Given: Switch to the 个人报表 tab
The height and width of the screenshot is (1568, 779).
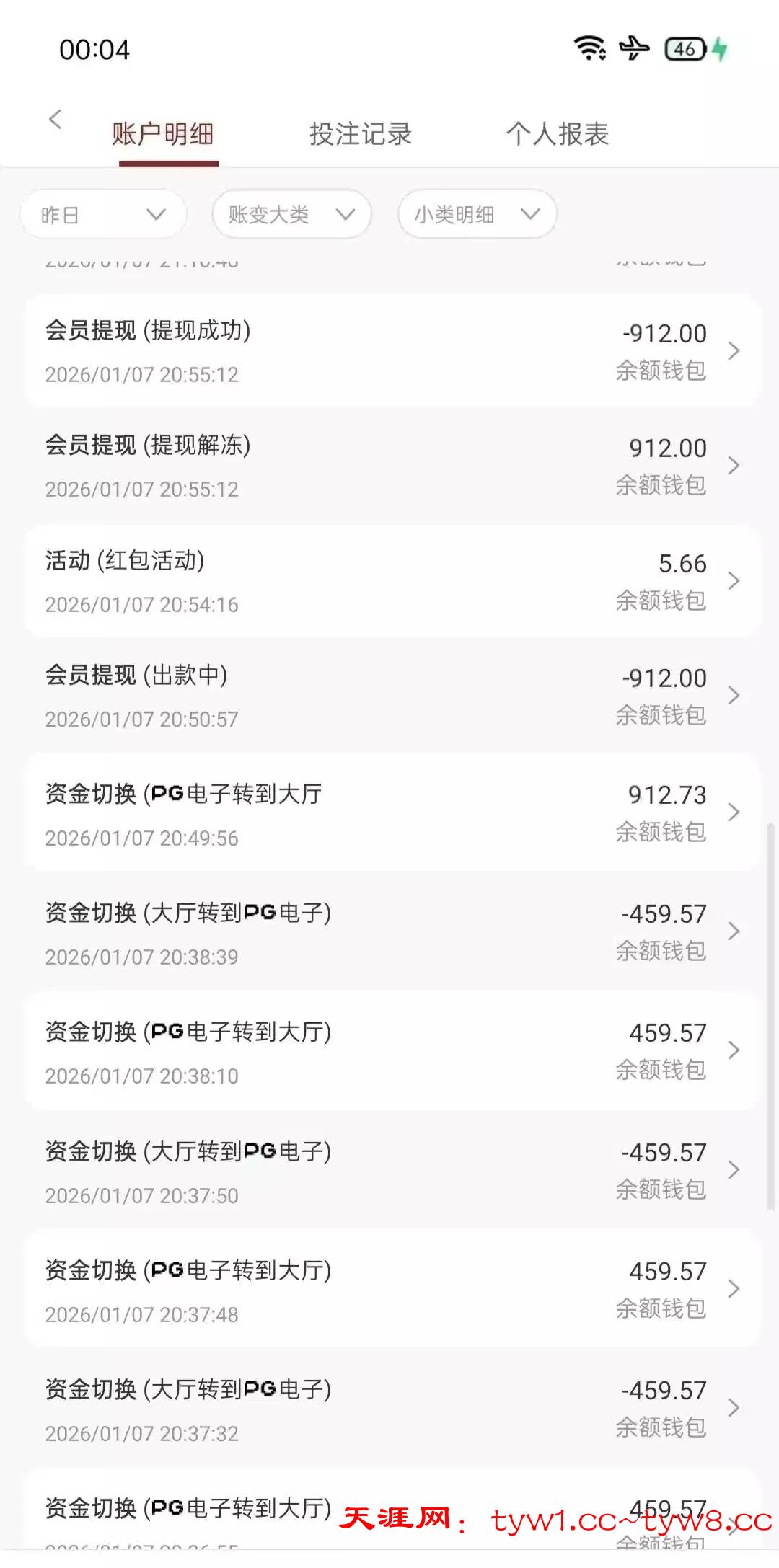Looking at the screenshot, I should (557, 134).
